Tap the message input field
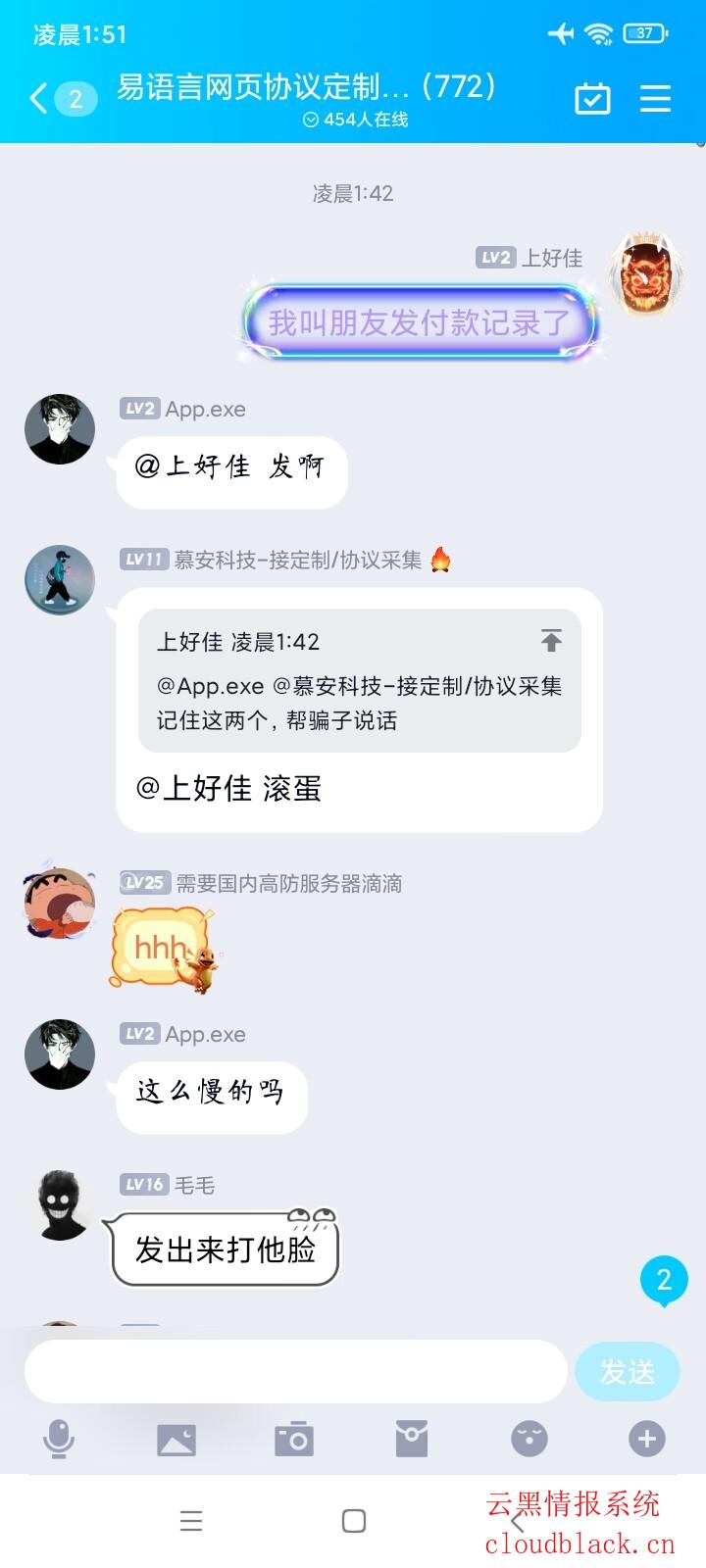The width and height of the screenshot is (706, 1568). [x=294, y=1371]
